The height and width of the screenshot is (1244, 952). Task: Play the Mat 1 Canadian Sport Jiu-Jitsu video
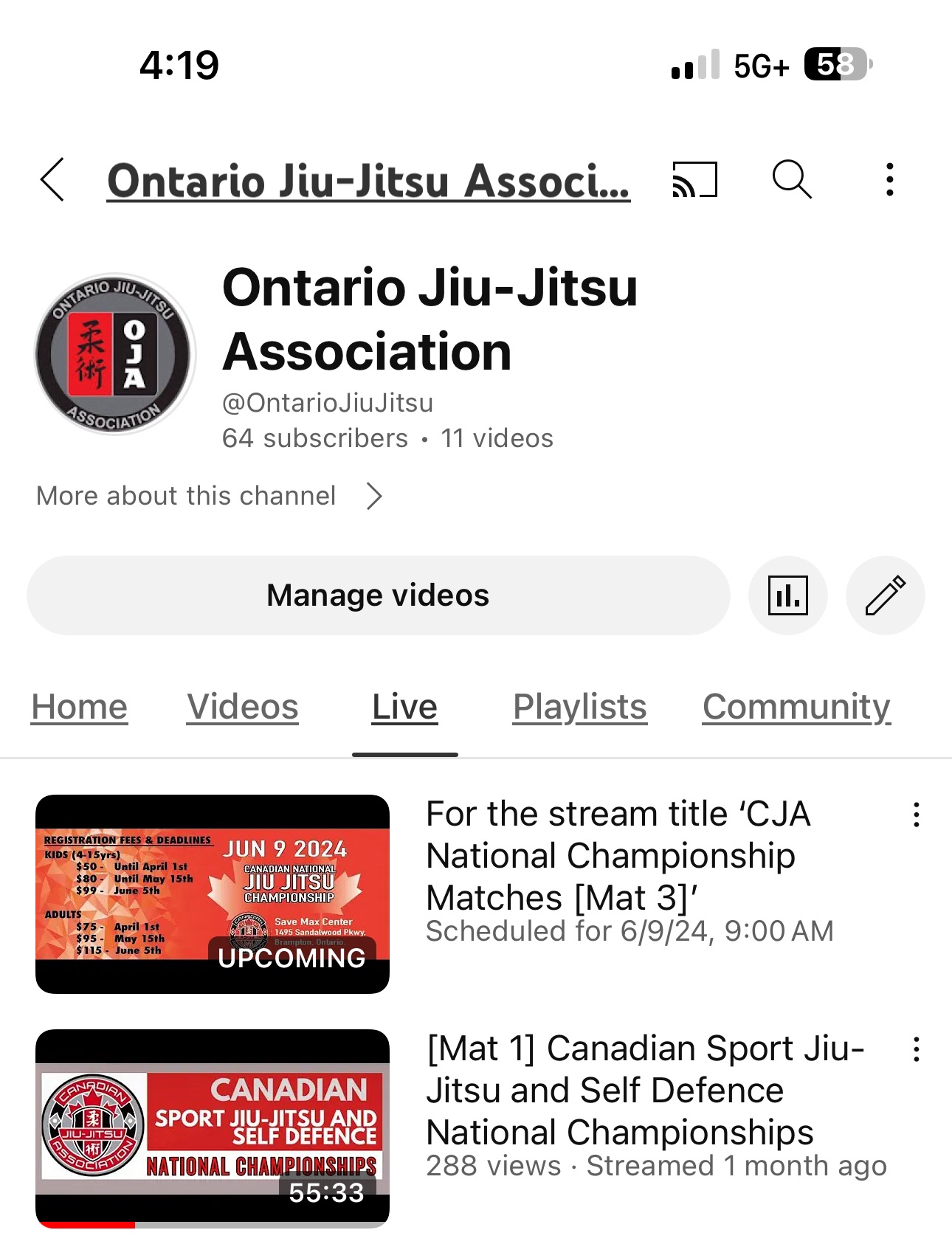coord(213,1128)
